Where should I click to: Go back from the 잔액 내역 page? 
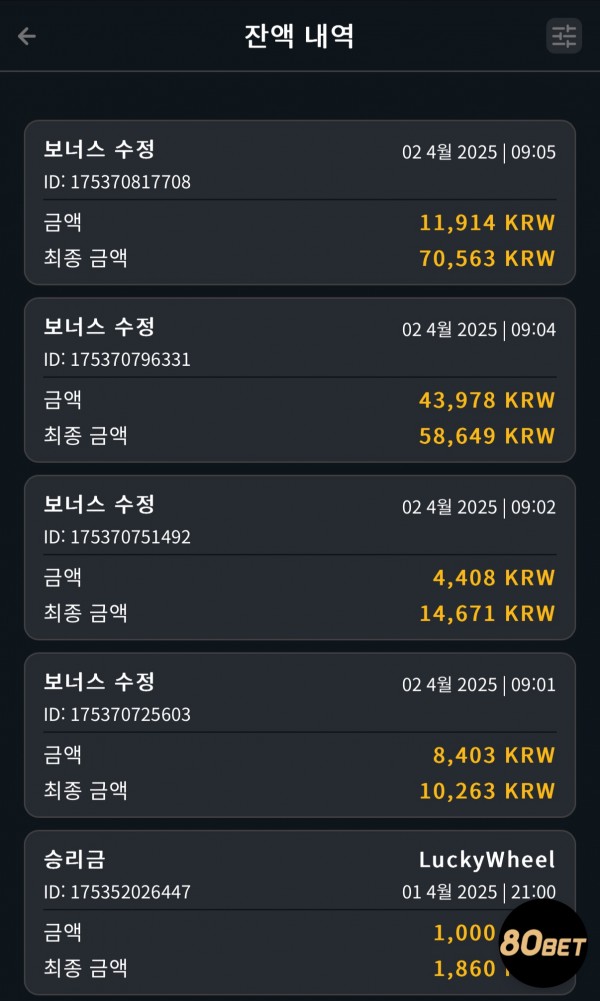click(26, 36)
